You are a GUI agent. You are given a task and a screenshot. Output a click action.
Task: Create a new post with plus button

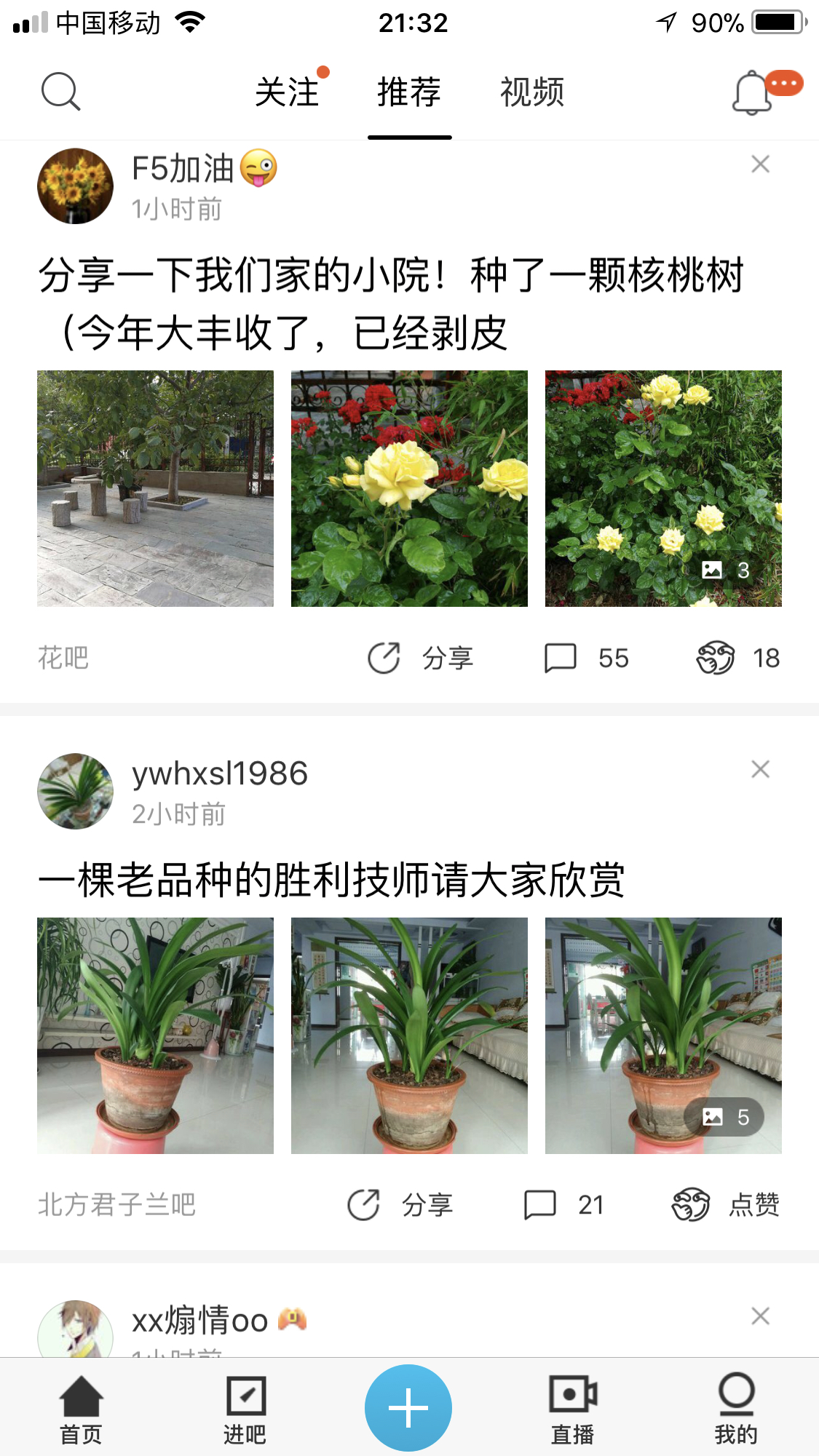click(x=408, y=1408)
